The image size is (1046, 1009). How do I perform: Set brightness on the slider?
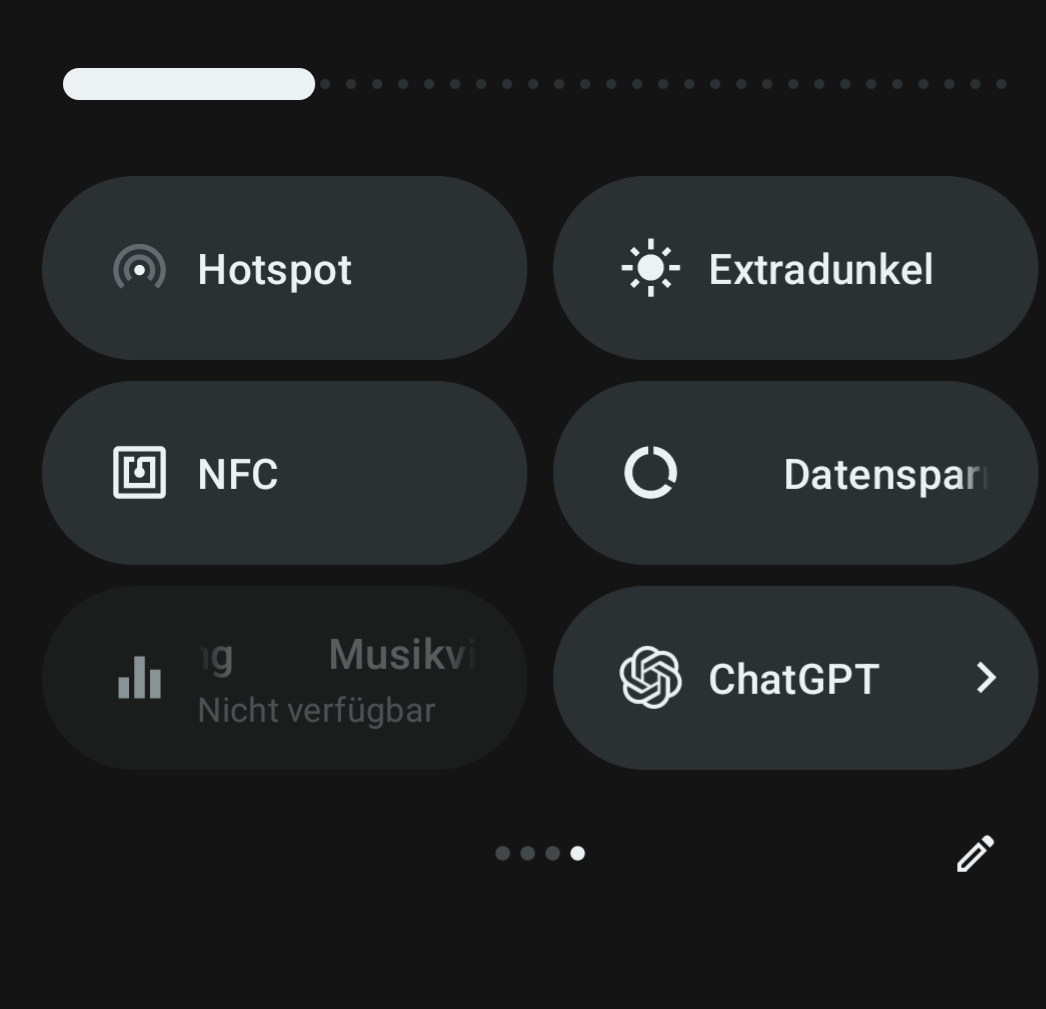(x=535, y=84)
